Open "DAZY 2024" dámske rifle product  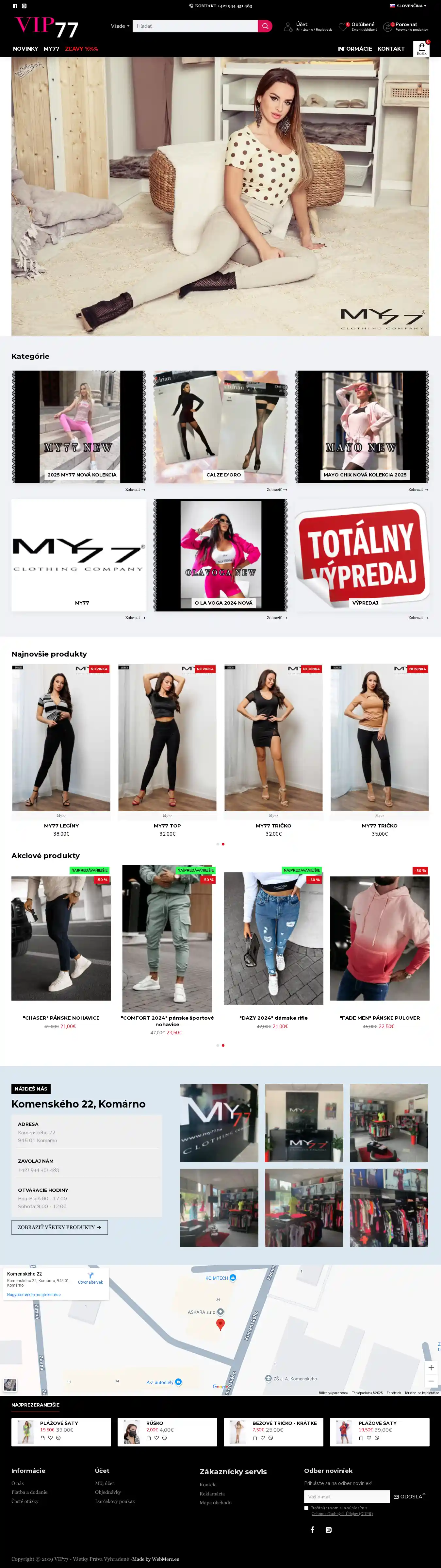tap(273, 1018)
